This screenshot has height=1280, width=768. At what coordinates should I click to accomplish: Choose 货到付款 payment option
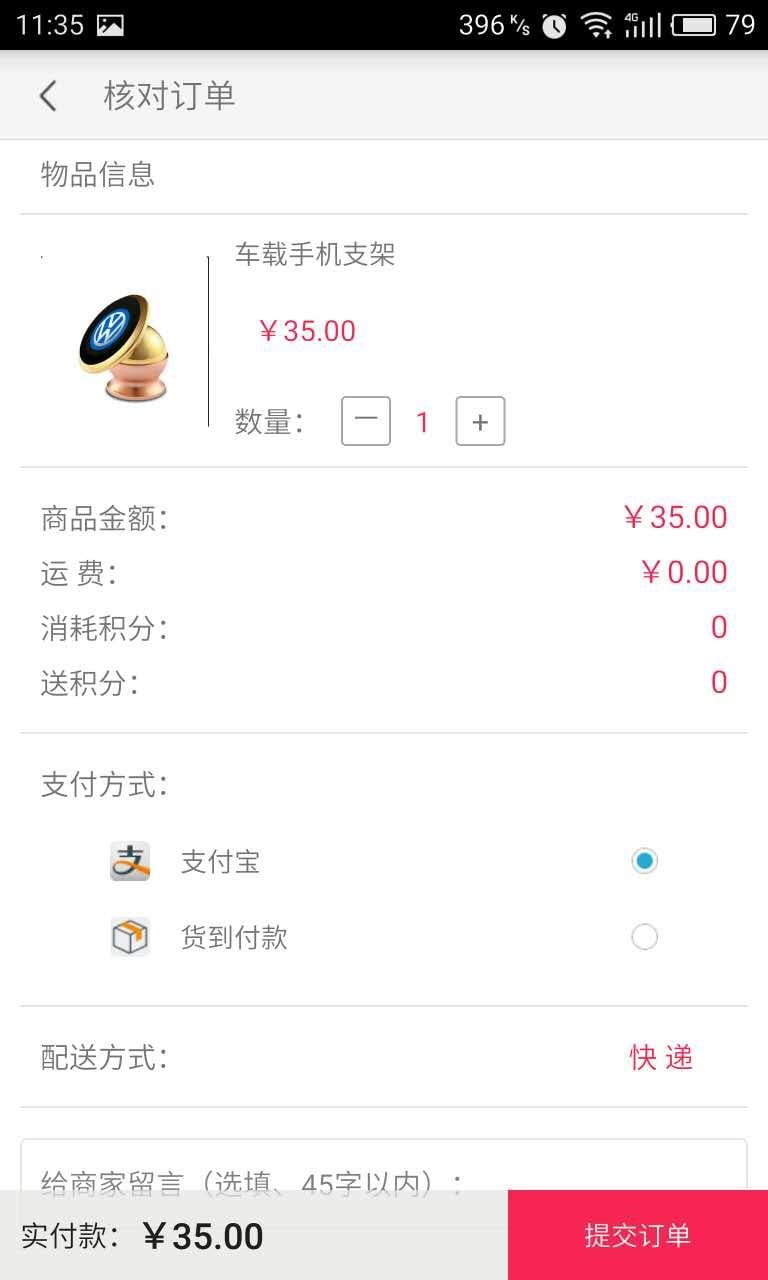pyautogui.click(x=644, y=937)
